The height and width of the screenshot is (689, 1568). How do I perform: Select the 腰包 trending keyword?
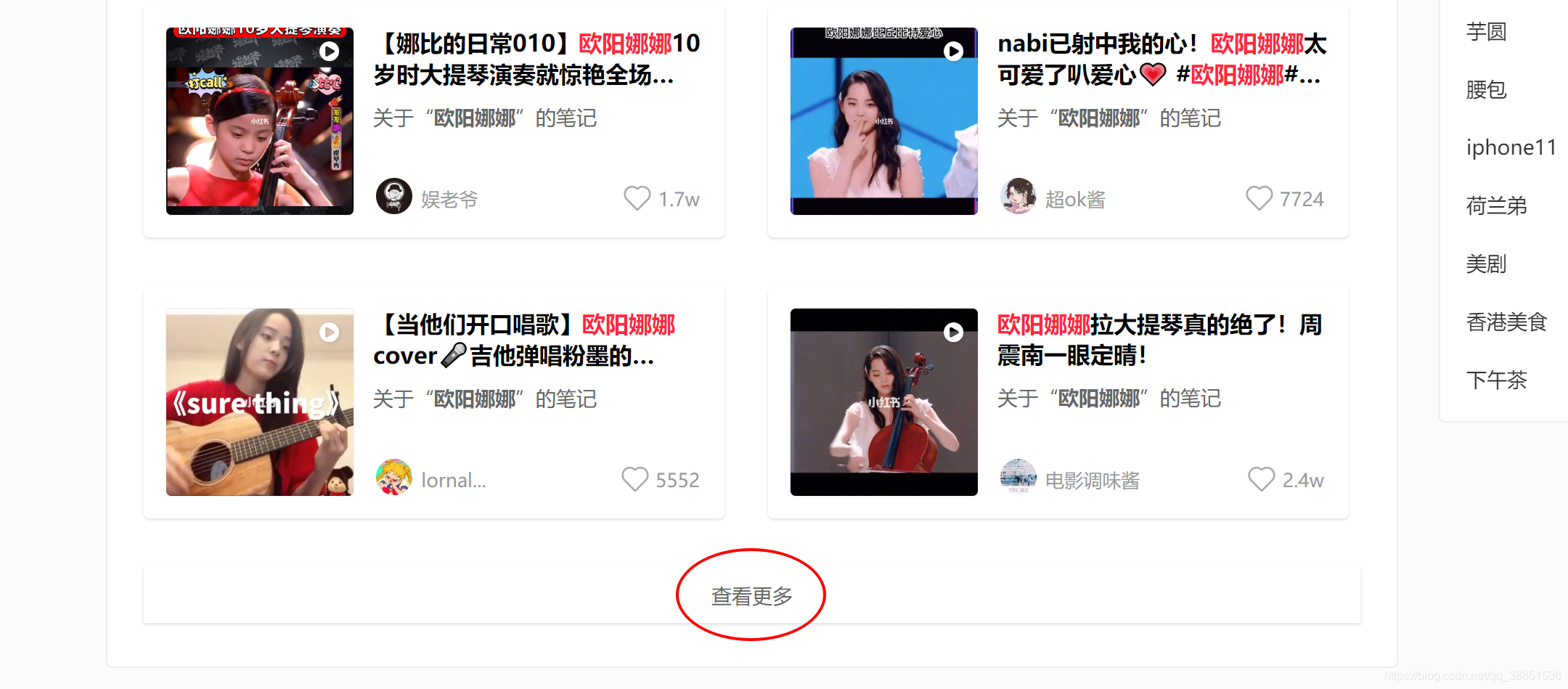point(1486,90)
